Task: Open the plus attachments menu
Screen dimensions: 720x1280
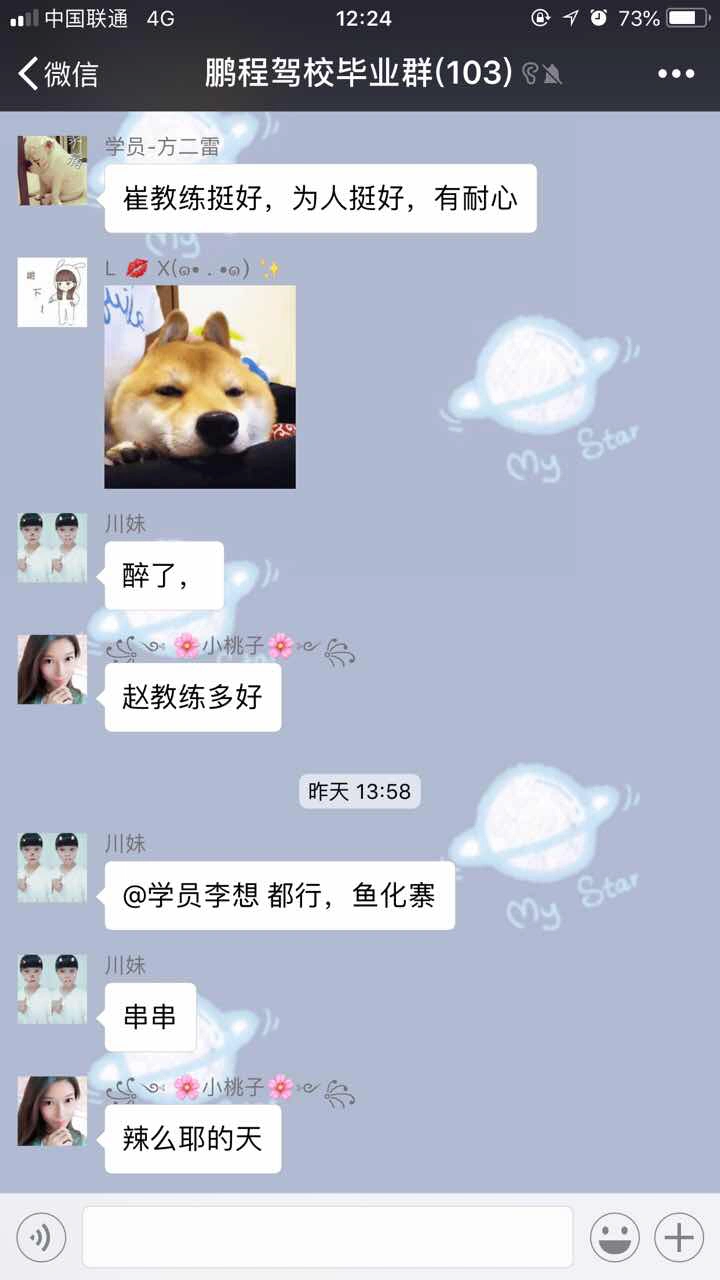Action: 679,1238
